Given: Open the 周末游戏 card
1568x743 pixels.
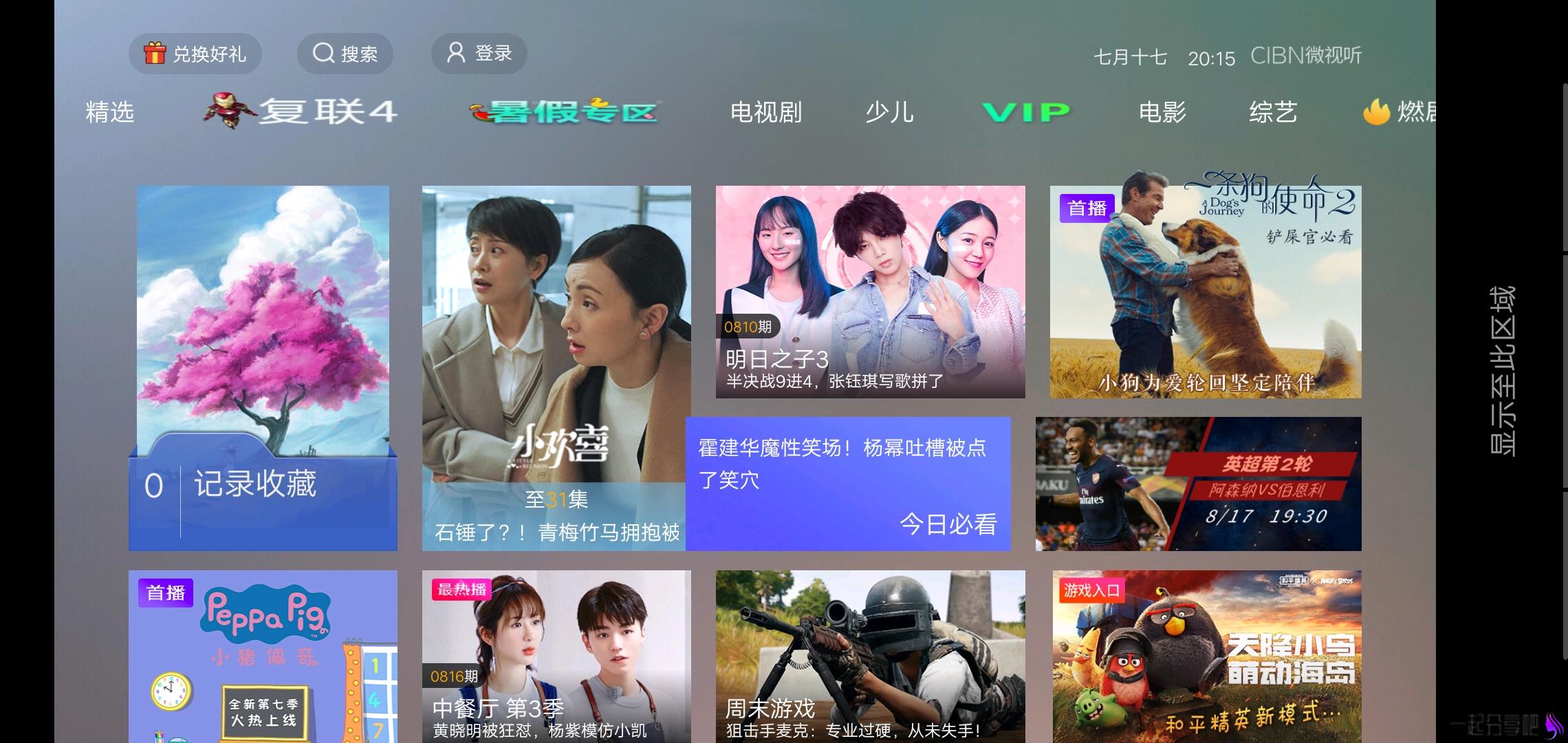Looking at the screenshot, I should point(870,656).
